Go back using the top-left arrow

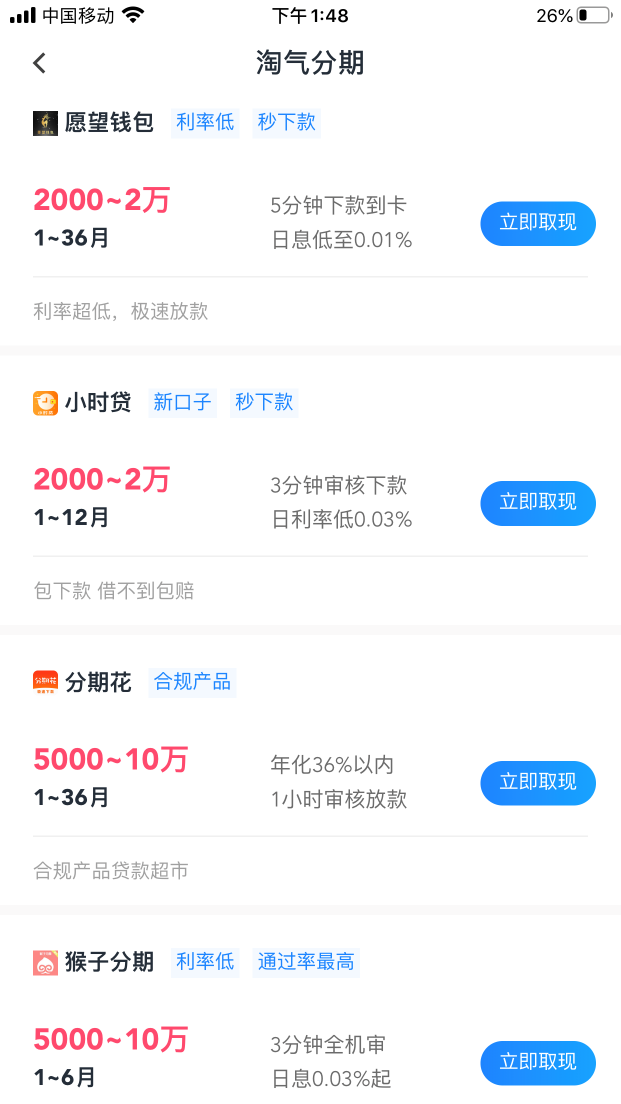(40, 63)
